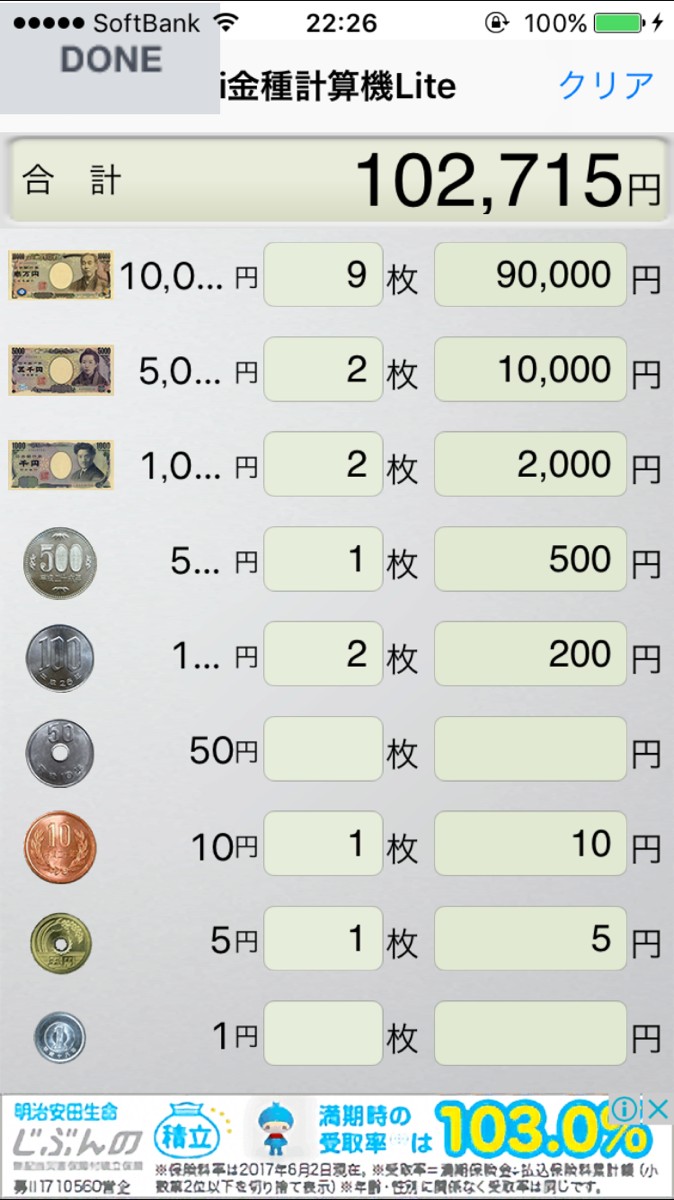
Task: Close the bottom ad banner
Action: [656, 1109]
